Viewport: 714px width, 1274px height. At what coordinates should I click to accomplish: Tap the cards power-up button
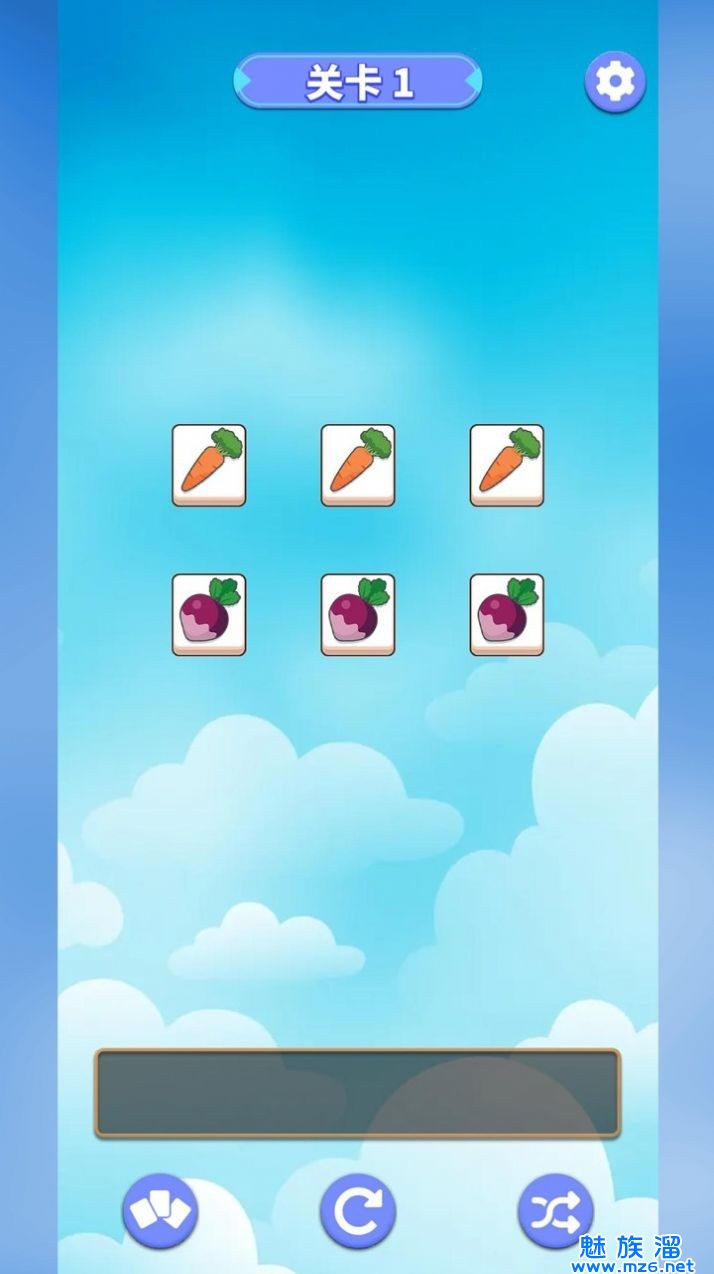(x=160, y=1211)
